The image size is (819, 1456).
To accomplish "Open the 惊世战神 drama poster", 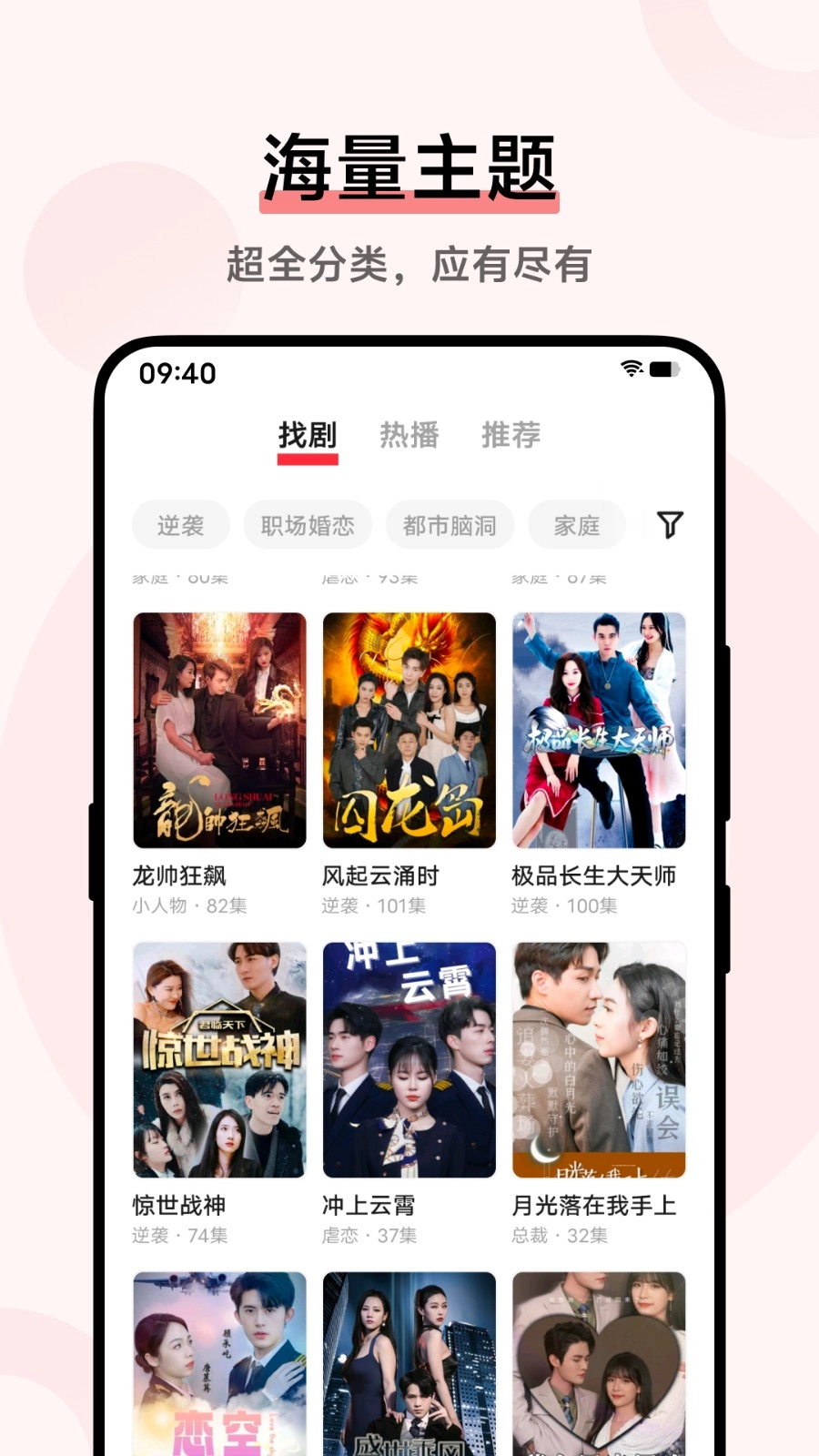I will (x=218, y=1058).
